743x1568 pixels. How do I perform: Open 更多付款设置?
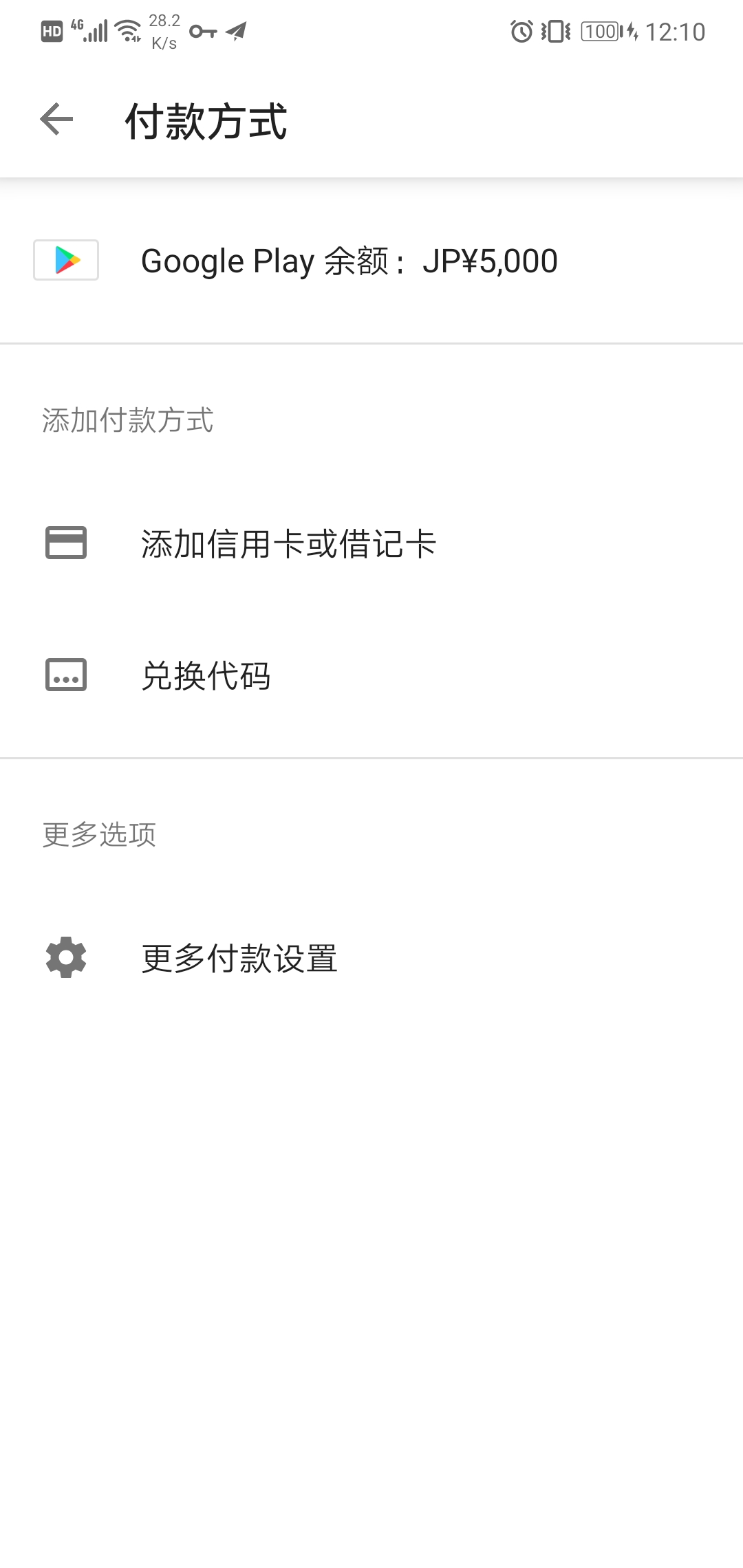coord(239,958)
